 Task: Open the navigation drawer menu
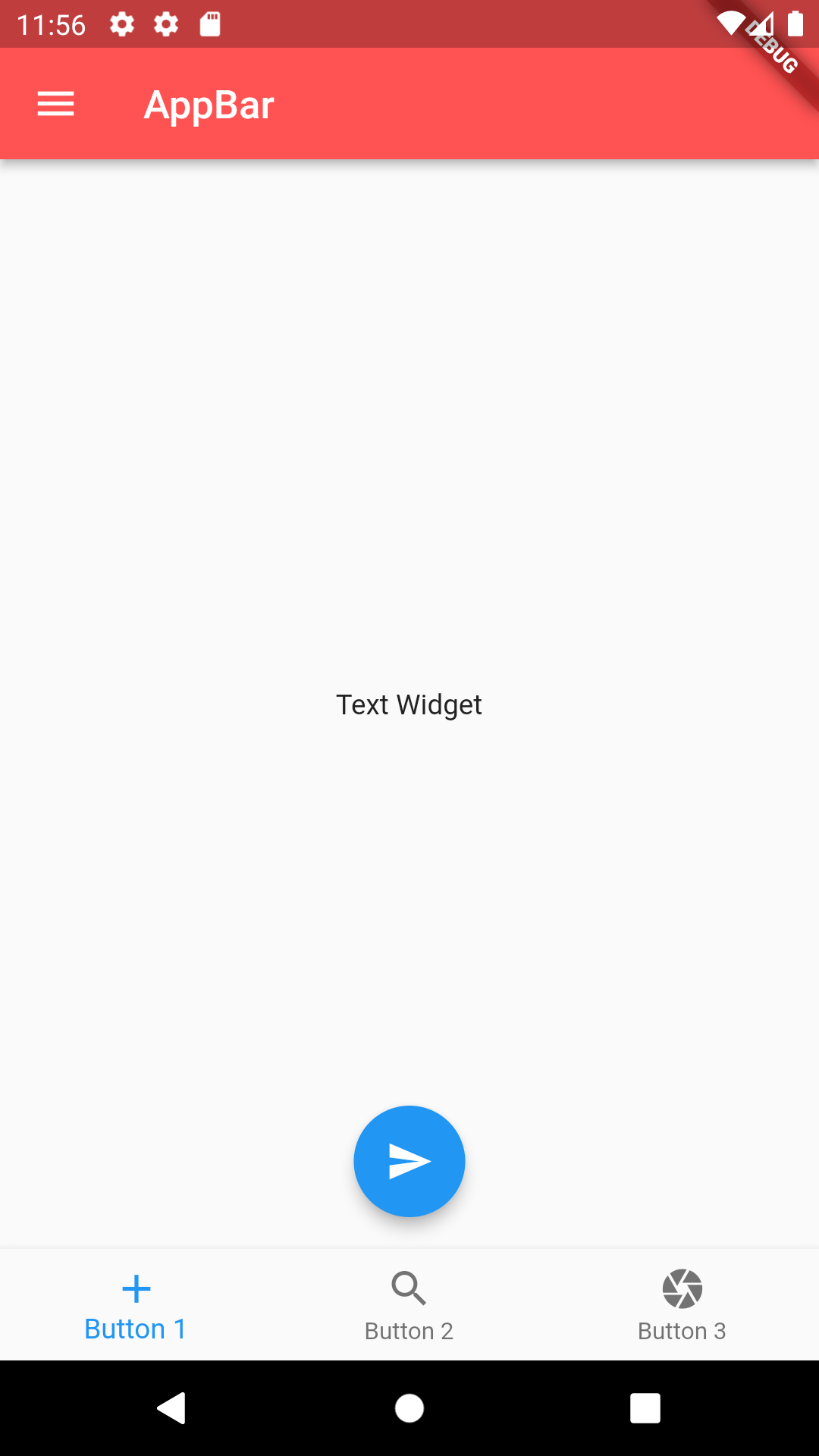pos(55,104)
